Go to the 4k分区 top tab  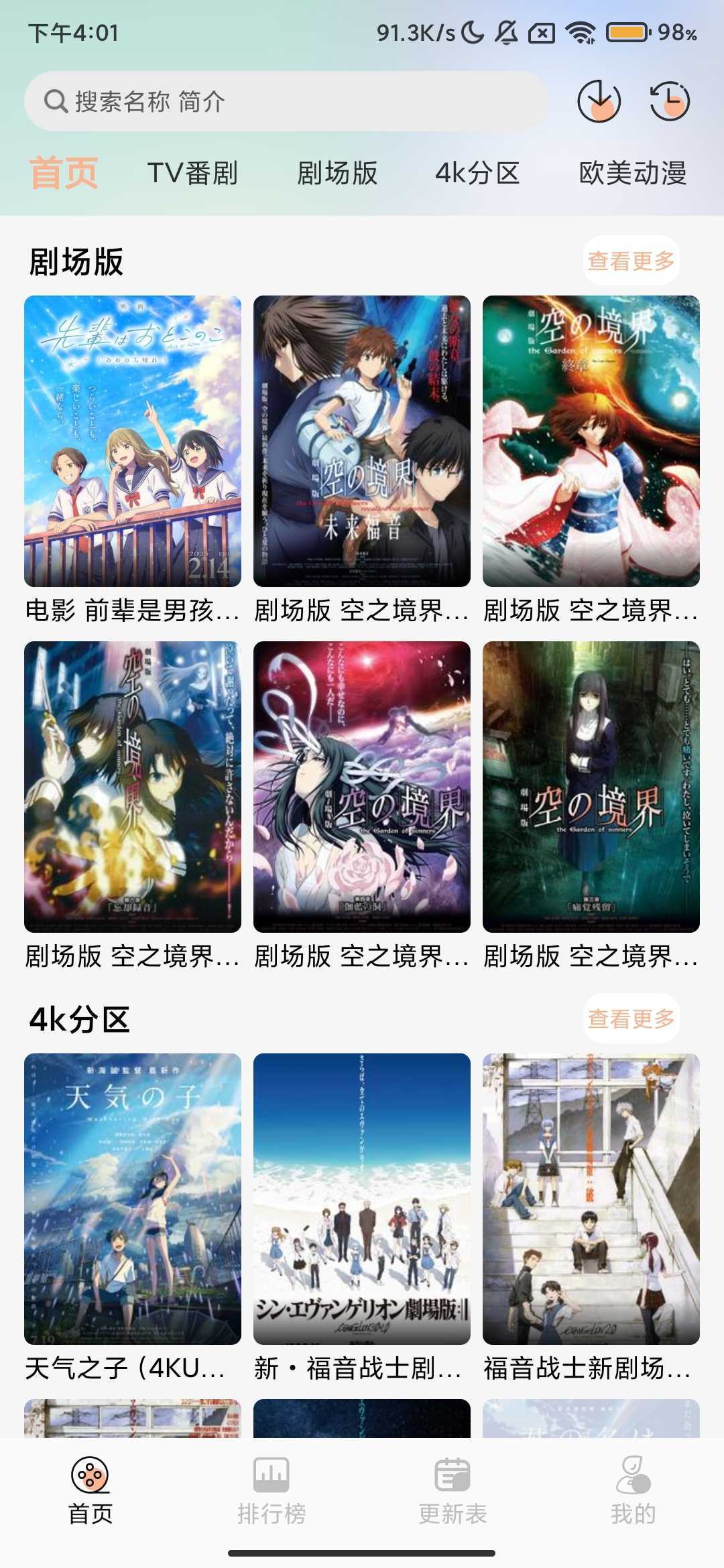click(x=477, y=173)
